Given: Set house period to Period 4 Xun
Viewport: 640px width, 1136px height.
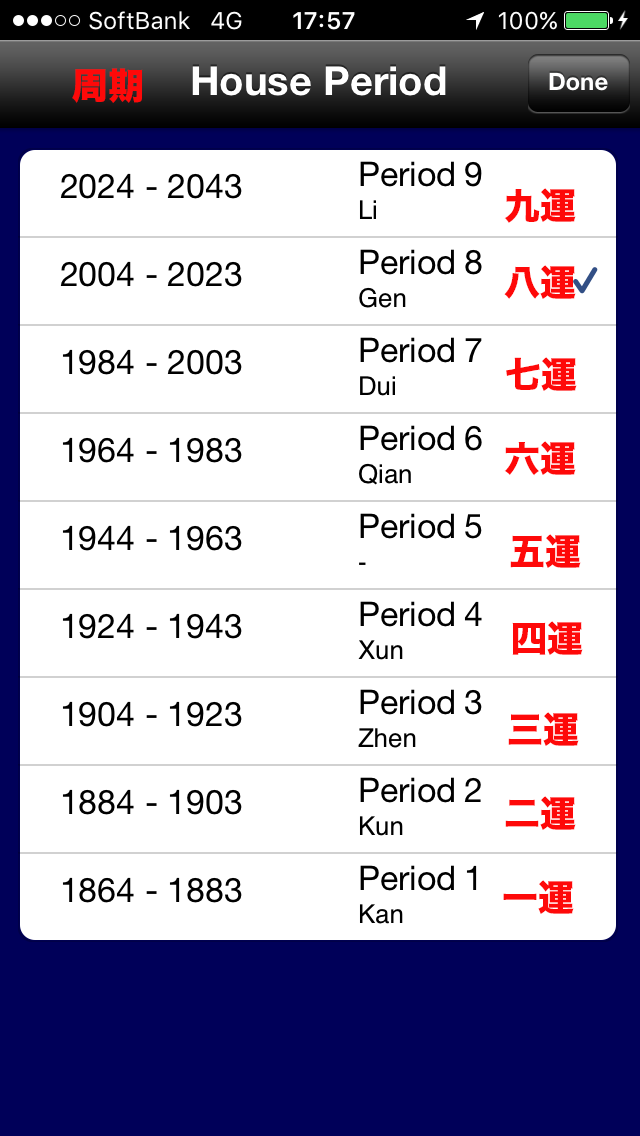Looking at the screenshot, I should pos(317,633).
